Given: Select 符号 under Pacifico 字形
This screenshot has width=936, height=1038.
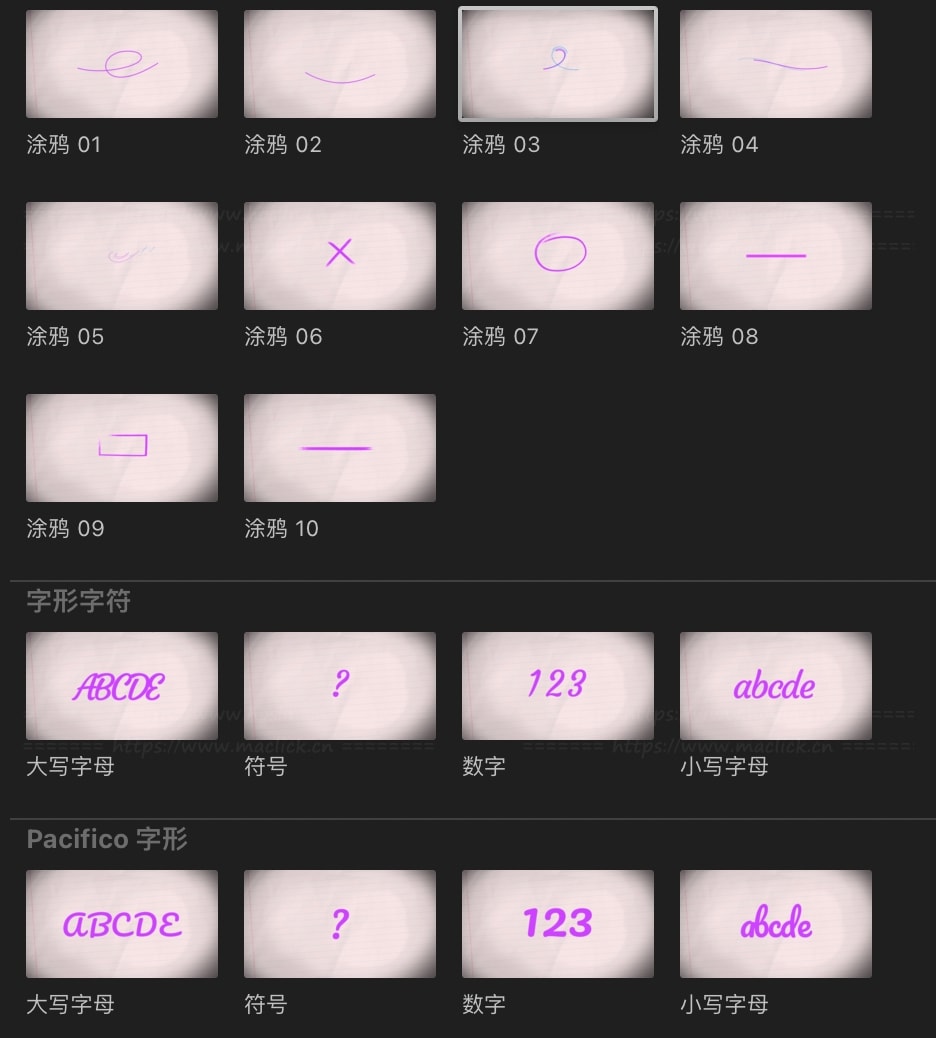Looking at the screenshot, I should point(340,924).
